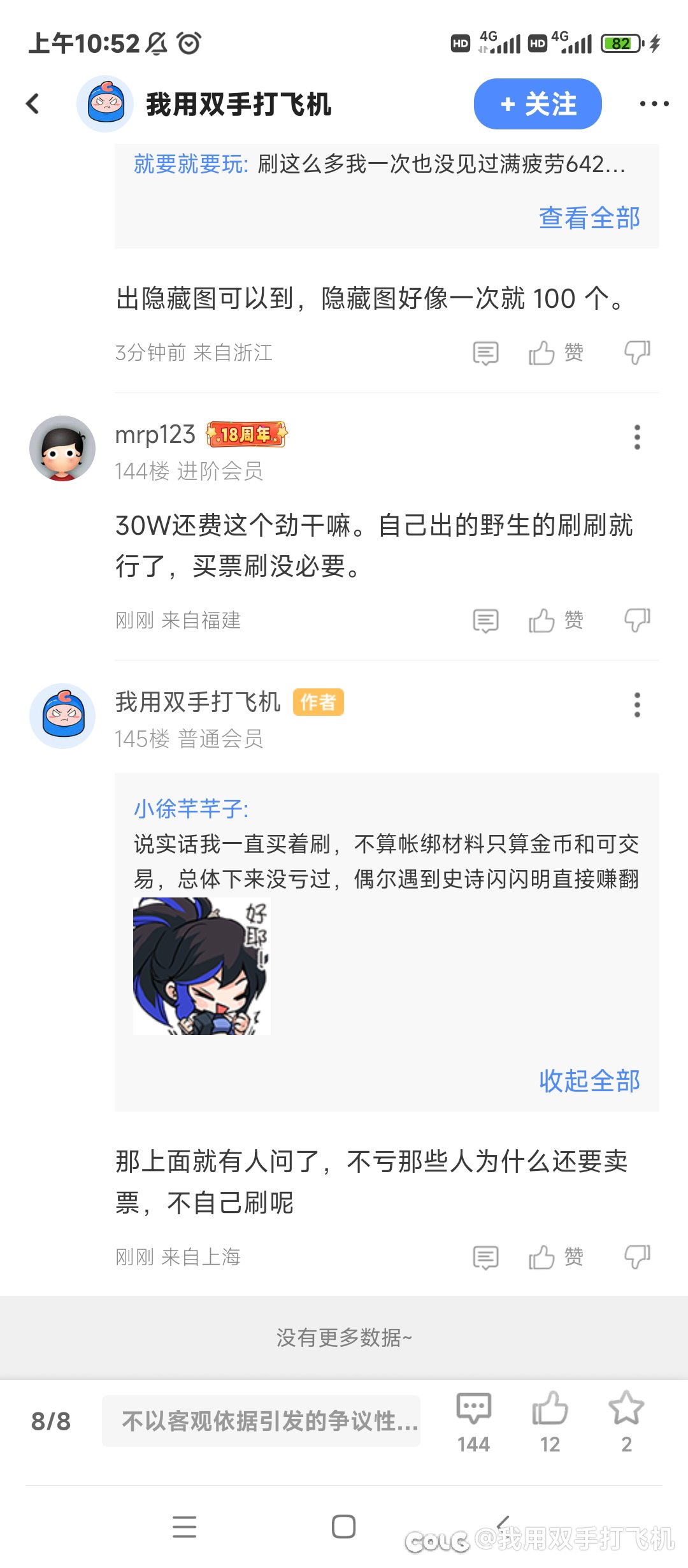688x1568 pixels.
Task: Open mrp123's profile avatar
Action: 62,448
